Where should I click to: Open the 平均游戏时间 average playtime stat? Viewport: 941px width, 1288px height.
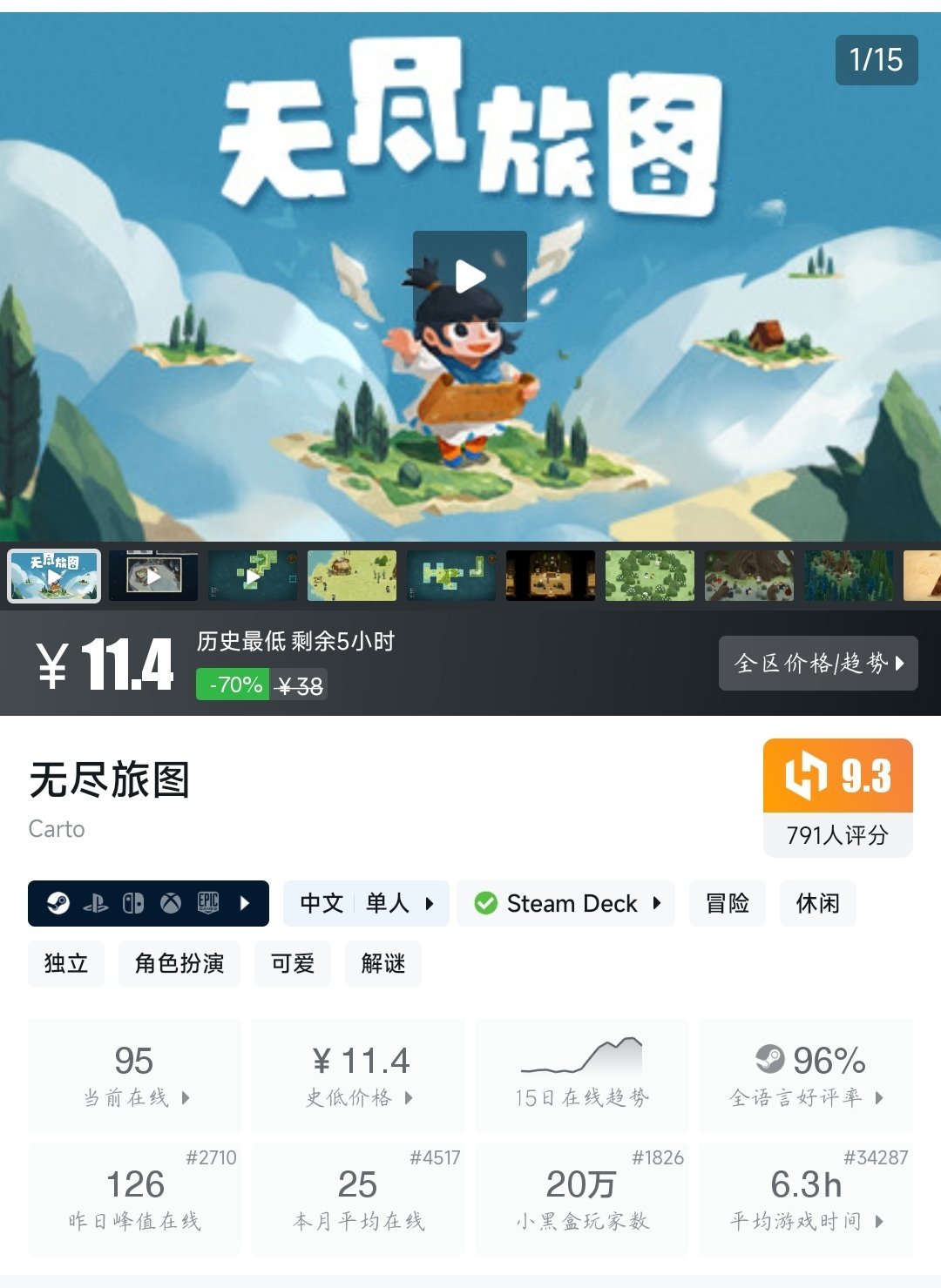[x=805, y=1199]
